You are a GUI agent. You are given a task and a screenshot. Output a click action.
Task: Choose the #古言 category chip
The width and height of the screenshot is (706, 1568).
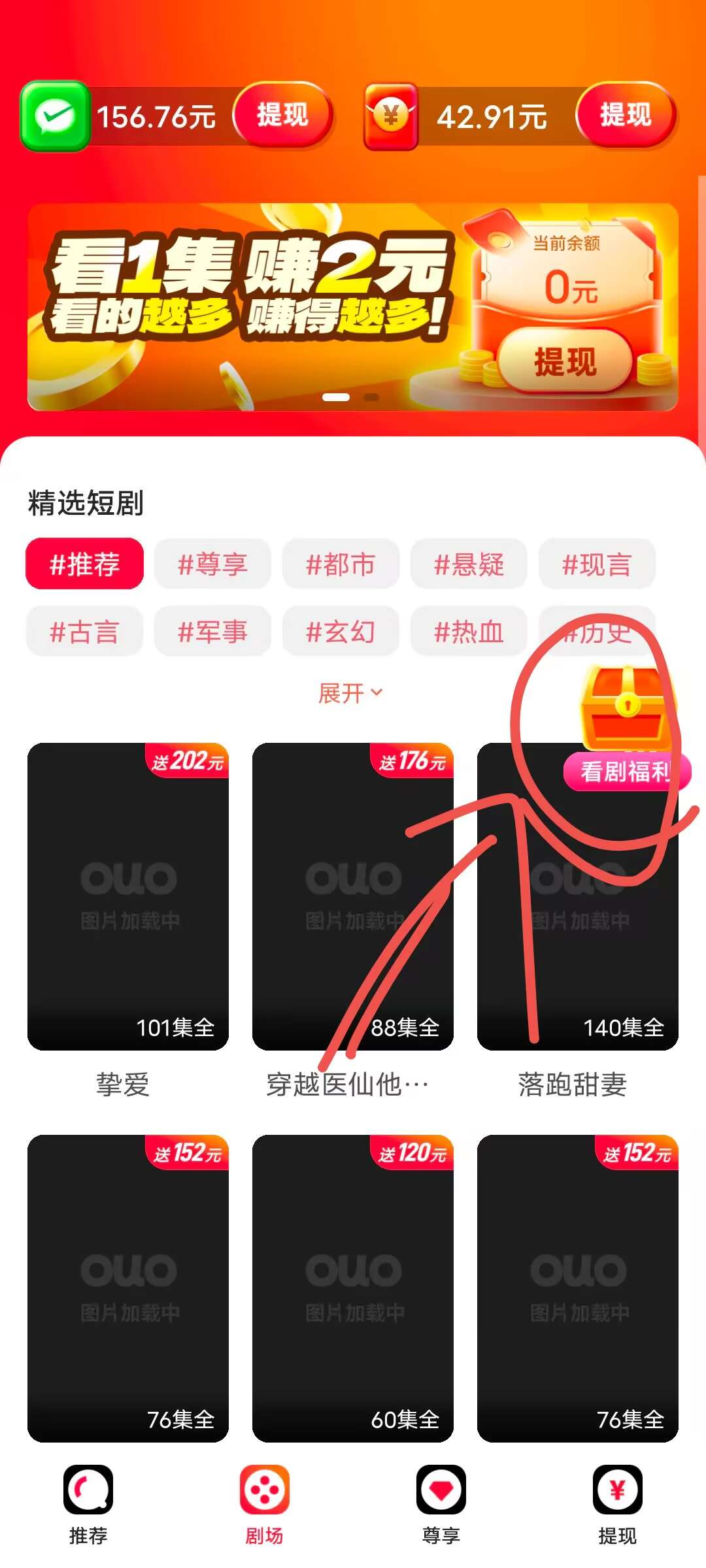84,632
